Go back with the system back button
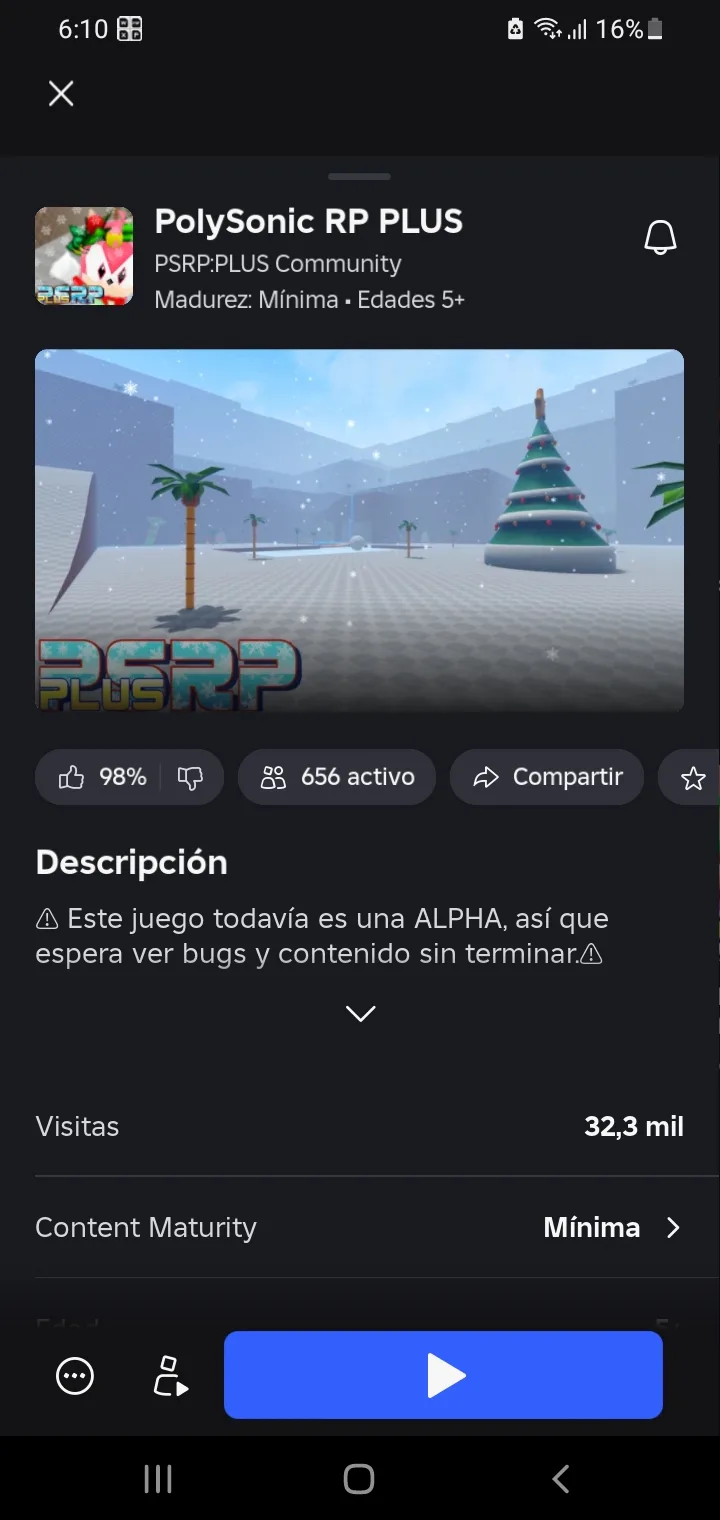This screenshot has height=1520, width=720. (x=561, y=1479)
